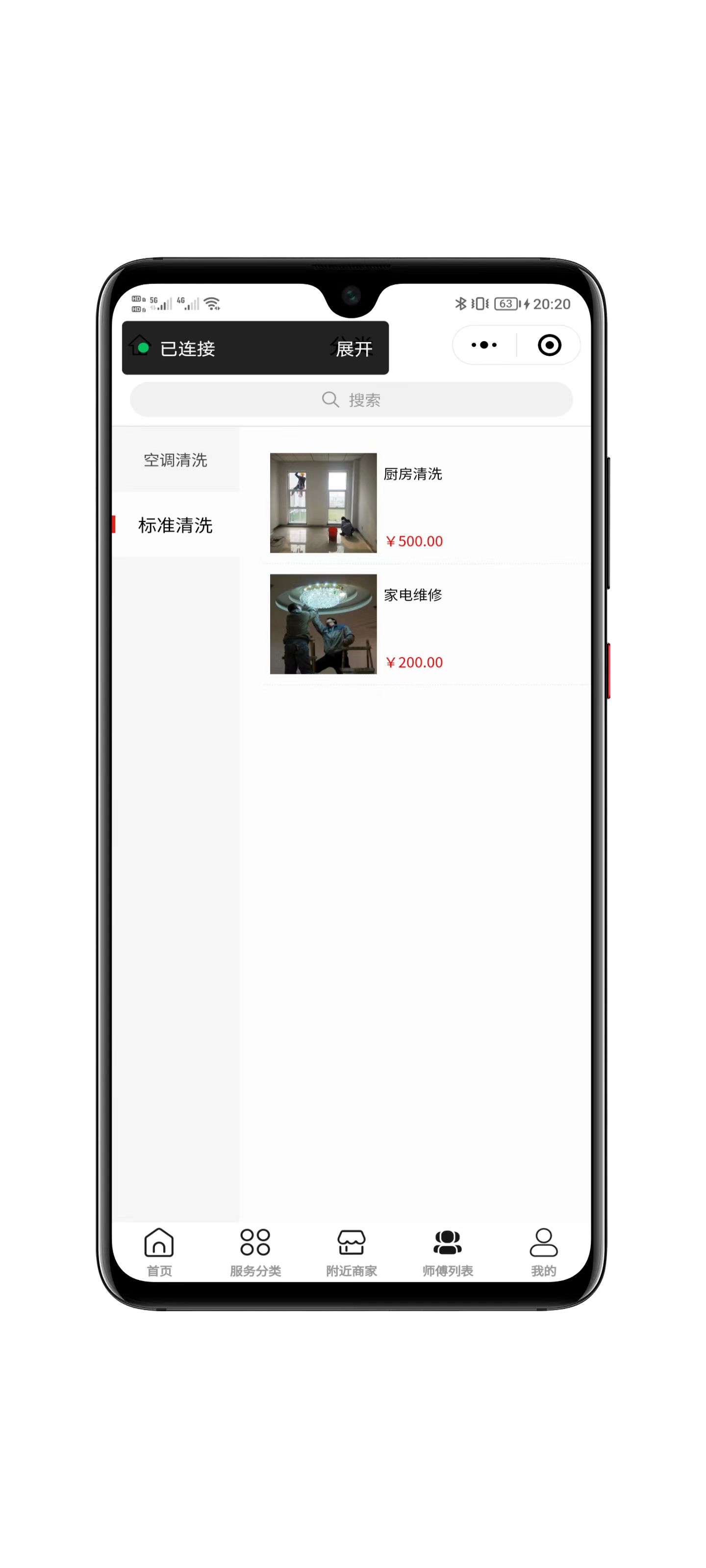This screenshot has height=1568, width=706.
Task: Open the 师傅列表 tab
Action: tap(448, 1252)
